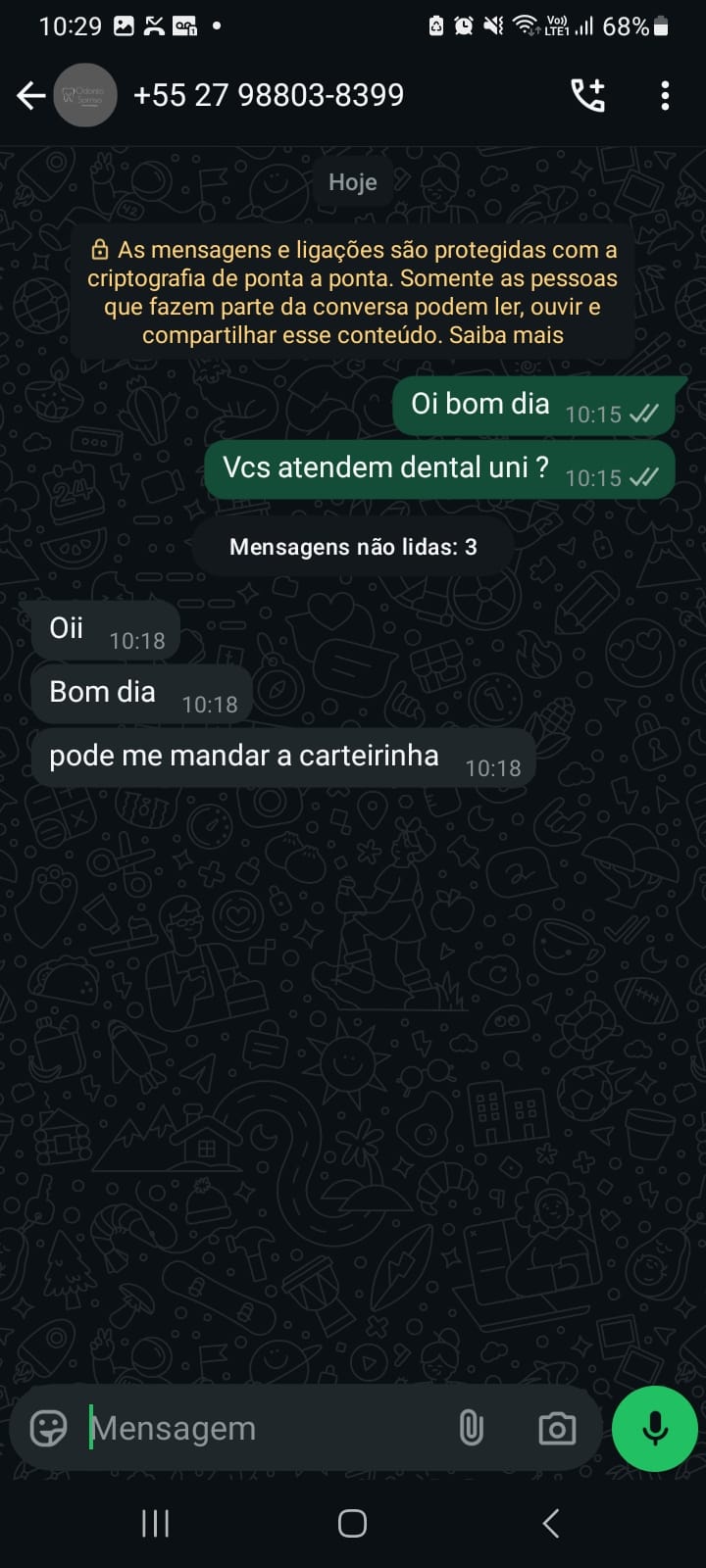Open the contact's profile picture
This screenshot has width=706, height=1568.
click(x=84, y=95)
